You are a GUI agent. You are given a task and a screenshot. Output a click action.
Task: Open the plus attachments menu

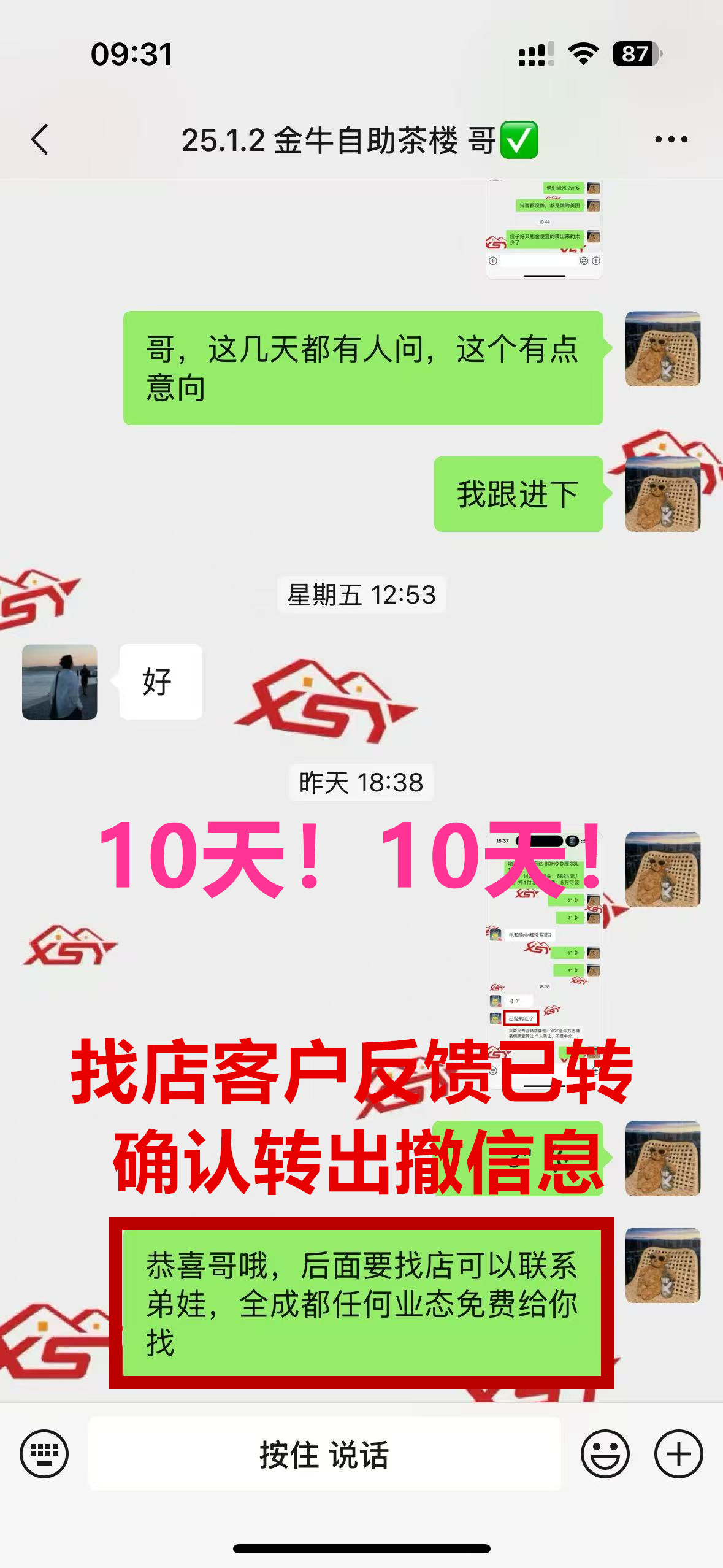(678, 1453)
